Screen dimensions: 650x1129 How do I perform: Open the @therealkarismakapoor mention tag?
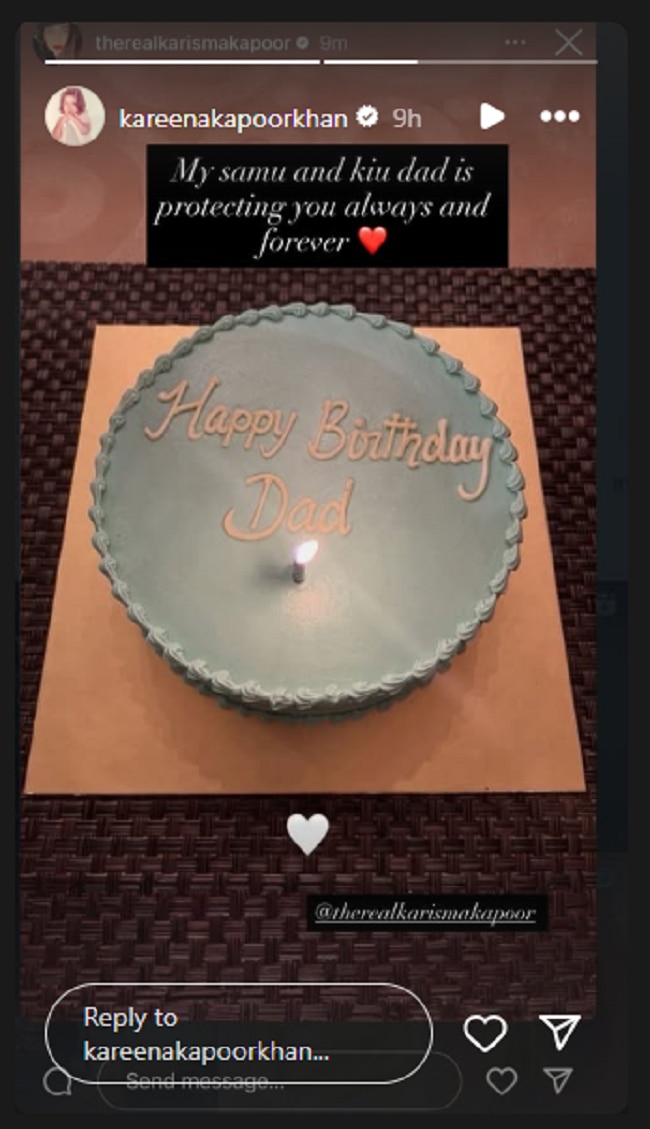[x=425, y=912]
